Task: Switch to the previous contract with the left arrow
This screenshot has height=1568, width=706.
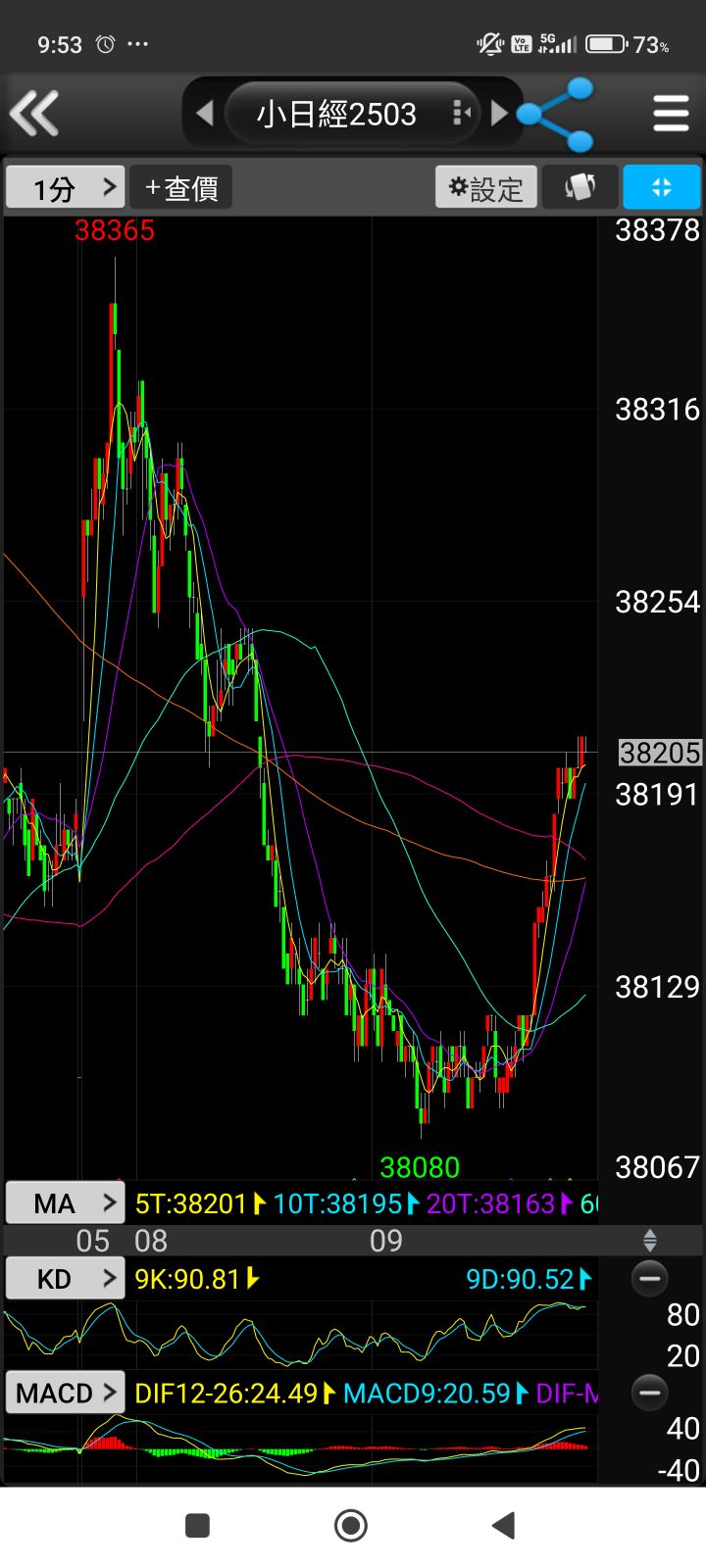Action: click(206, 113)
